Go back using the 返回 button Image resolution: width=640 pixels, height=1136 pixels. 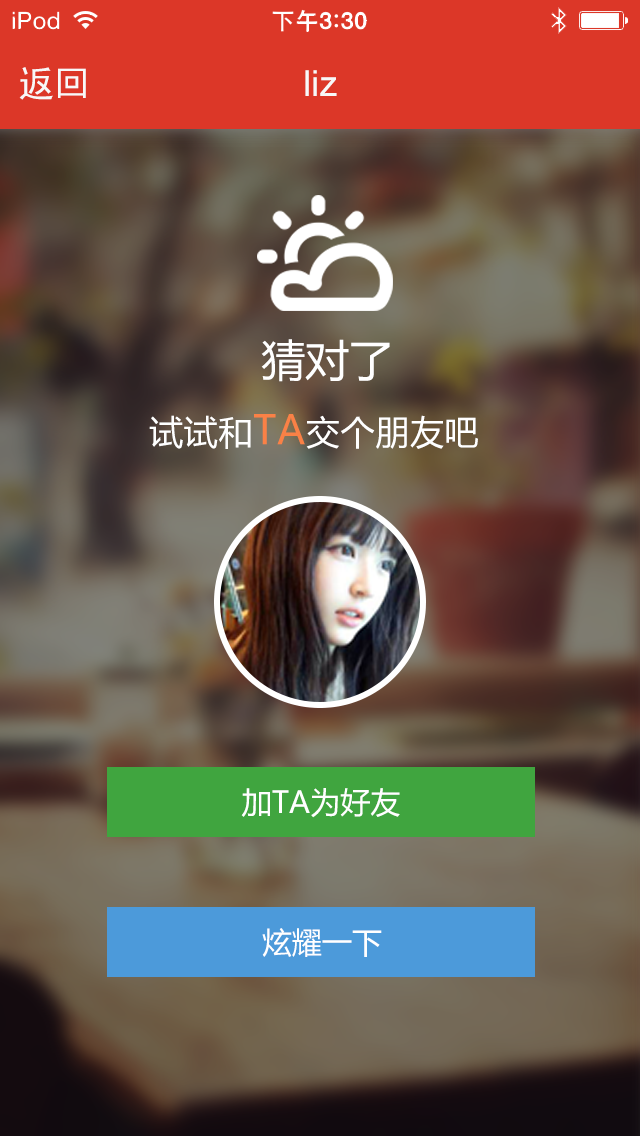[54, 84]
